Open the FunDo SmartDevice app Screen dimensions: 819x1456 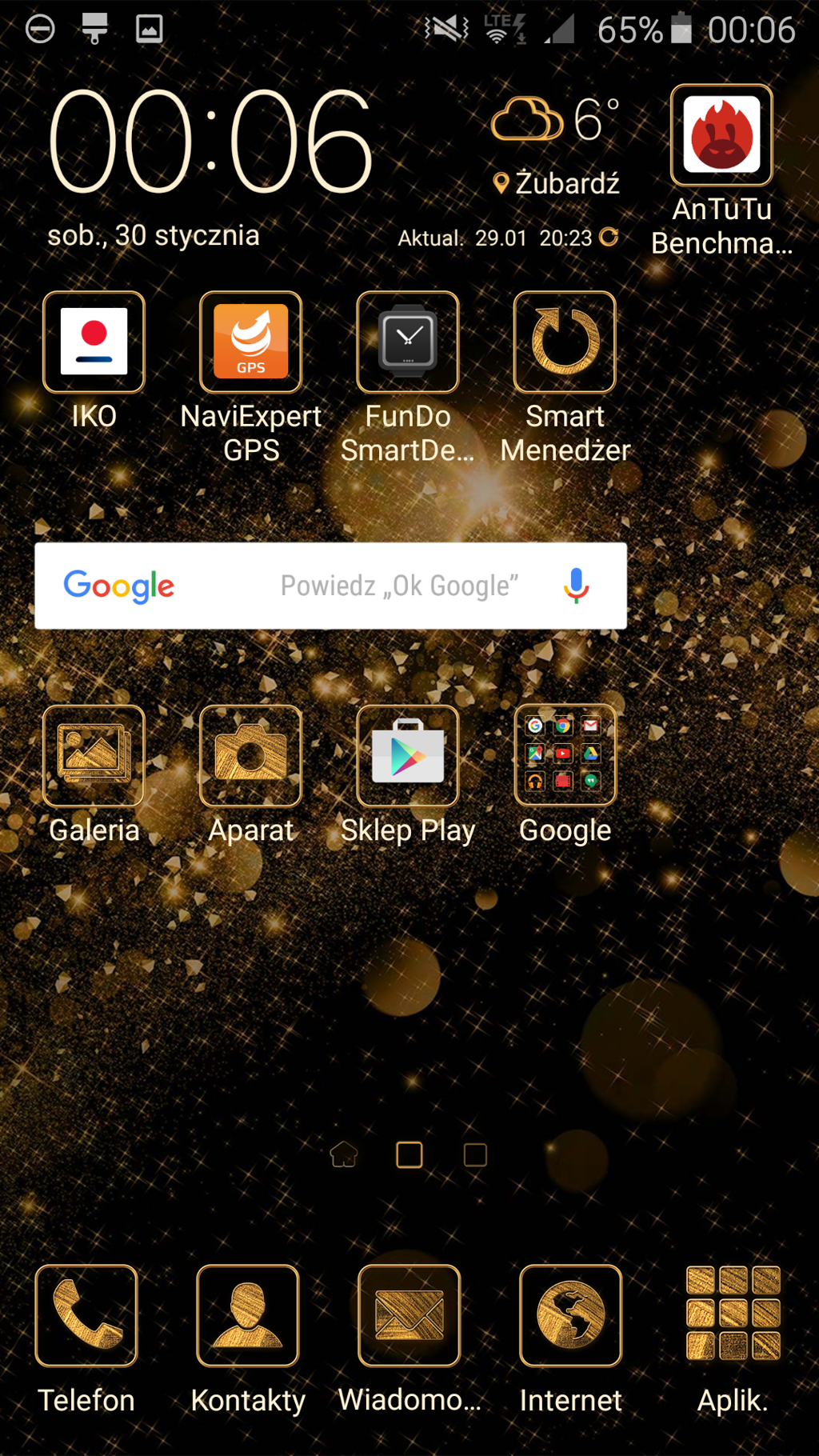point(408,342)
